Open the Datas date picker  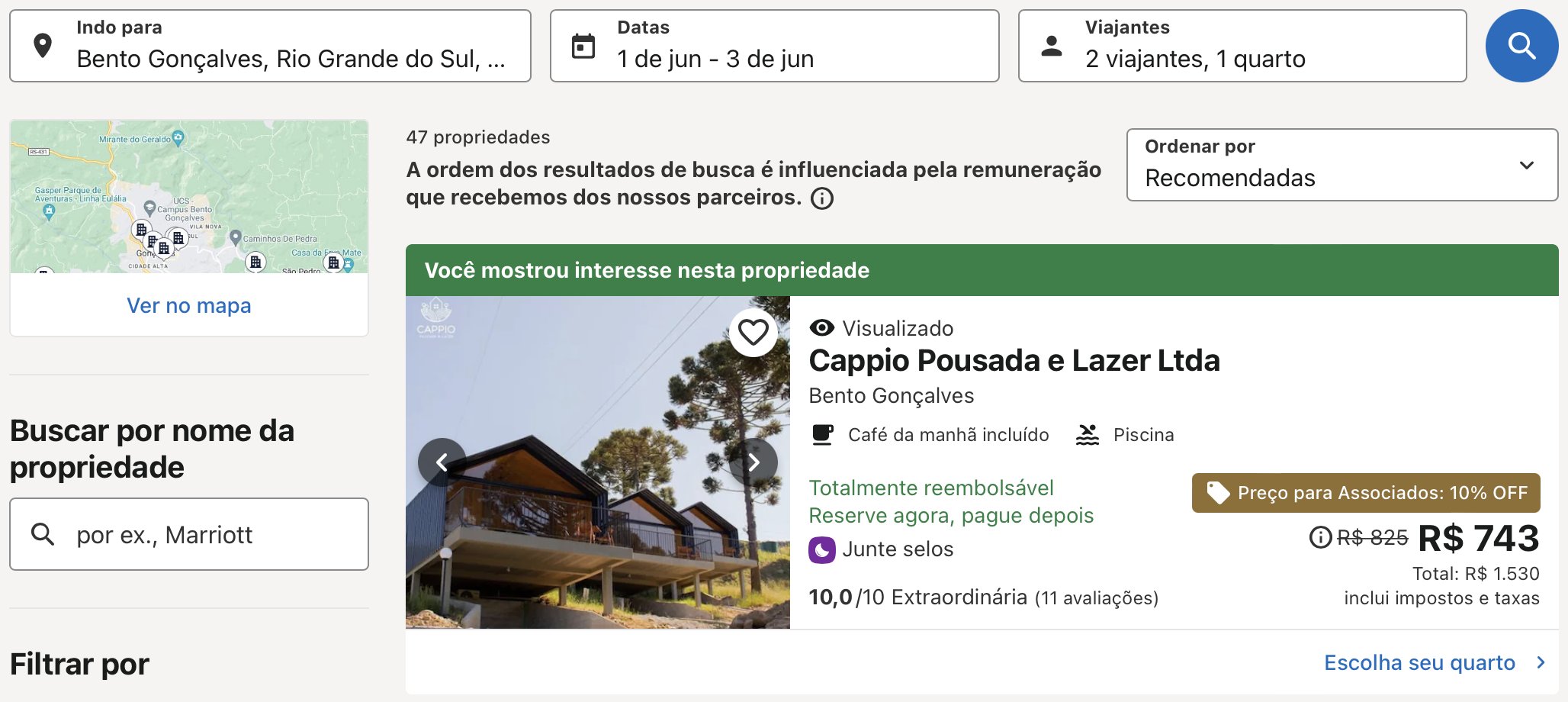pos(774,46)
